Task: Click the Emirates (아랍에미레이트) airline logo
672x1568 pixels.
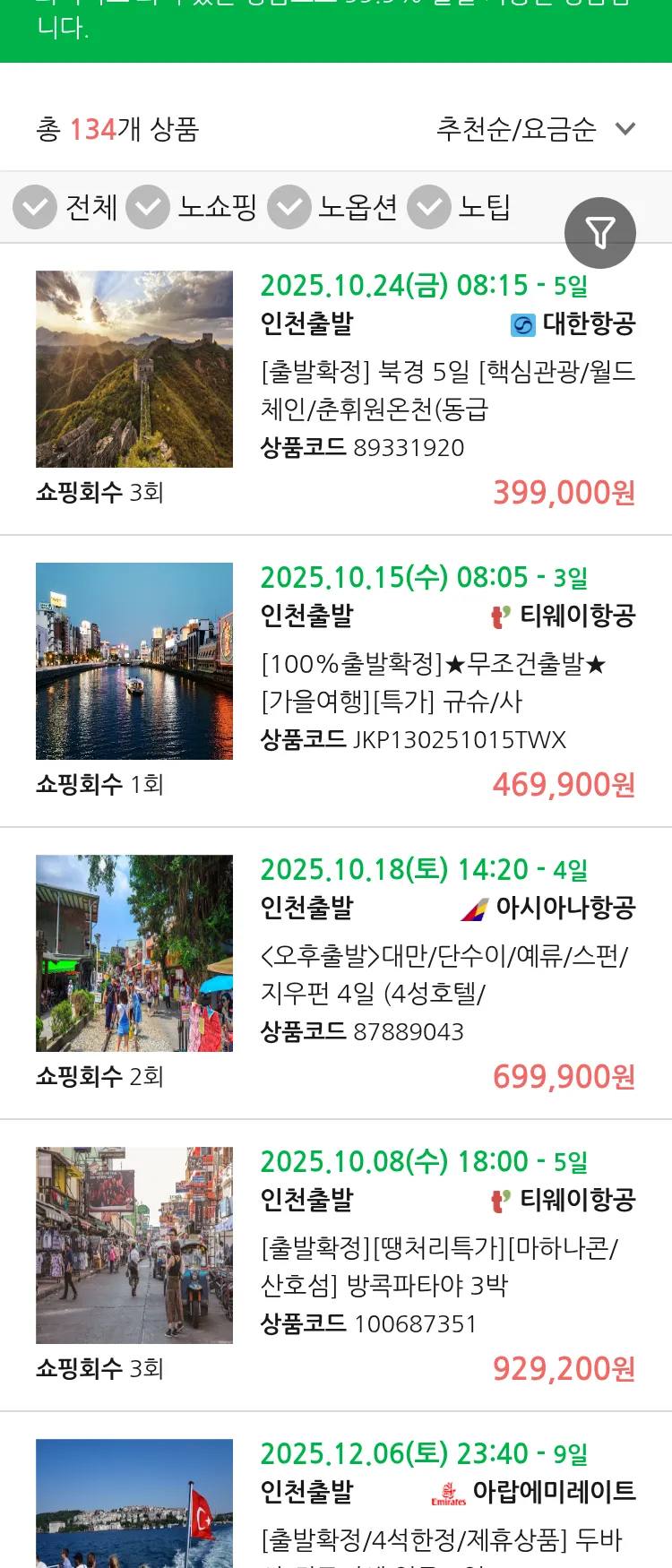Action: [446, 1492]
